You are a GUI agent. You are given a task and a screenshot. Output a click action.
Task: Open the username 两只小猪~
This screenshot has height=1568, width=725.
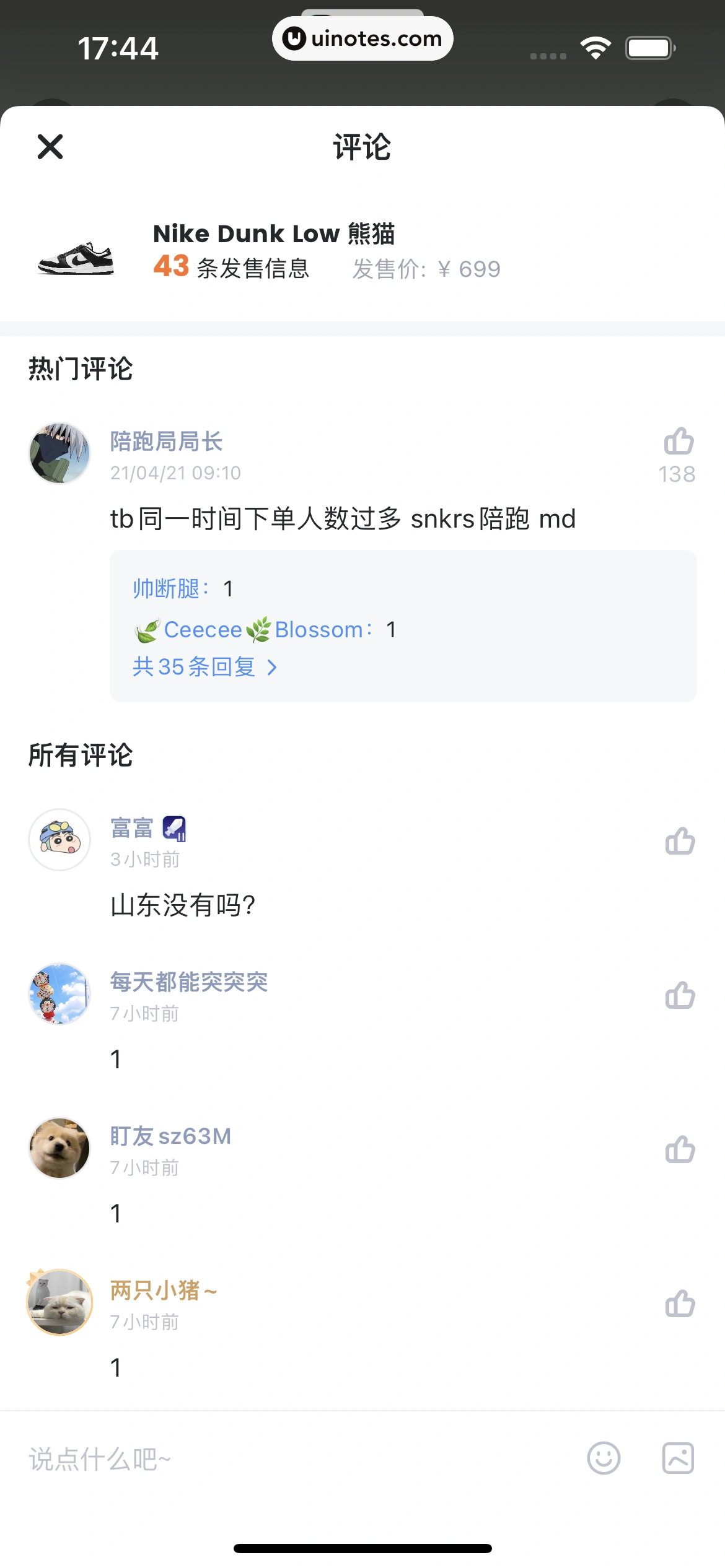click(x=164, y=1290)
